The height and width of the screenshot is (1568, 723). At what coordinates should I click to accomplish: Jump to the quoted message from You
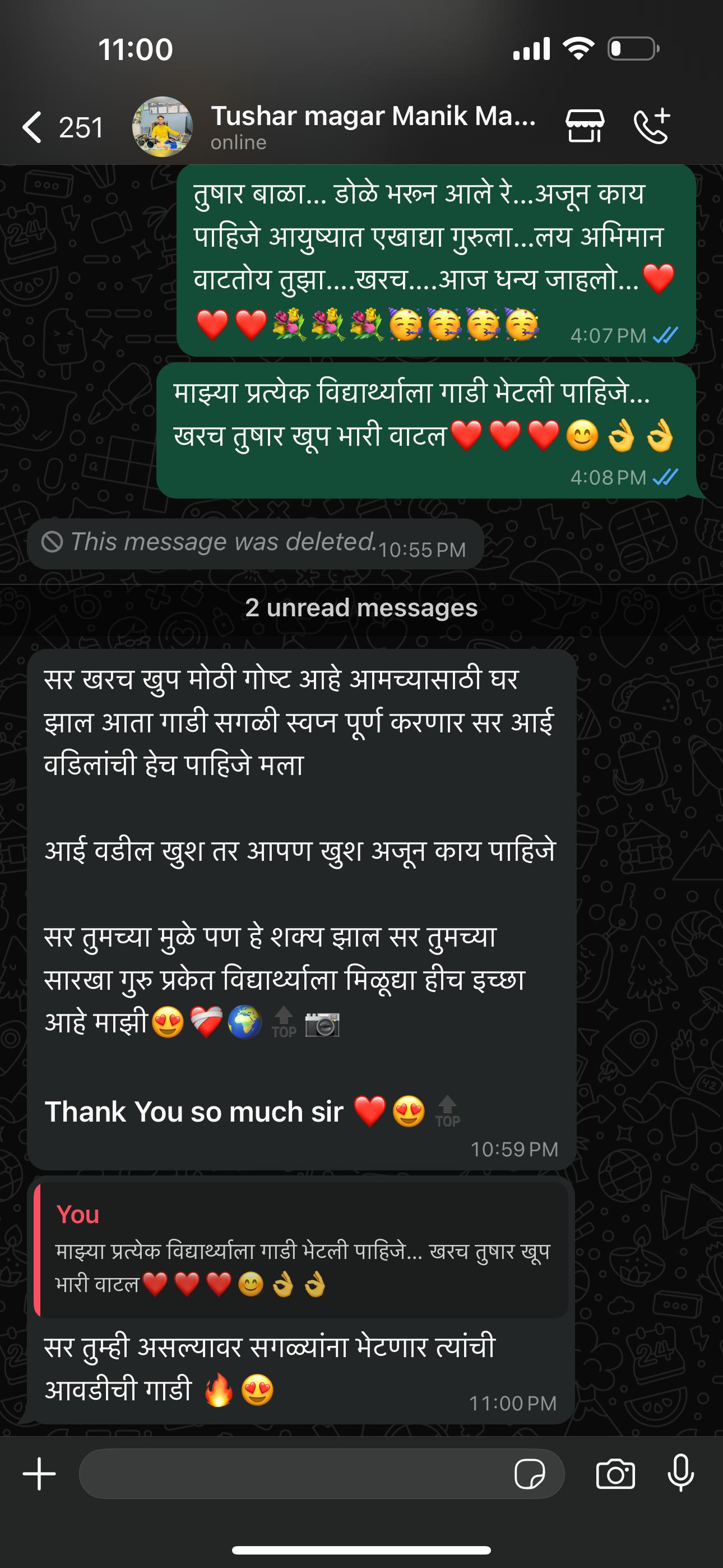[302, 1249]
